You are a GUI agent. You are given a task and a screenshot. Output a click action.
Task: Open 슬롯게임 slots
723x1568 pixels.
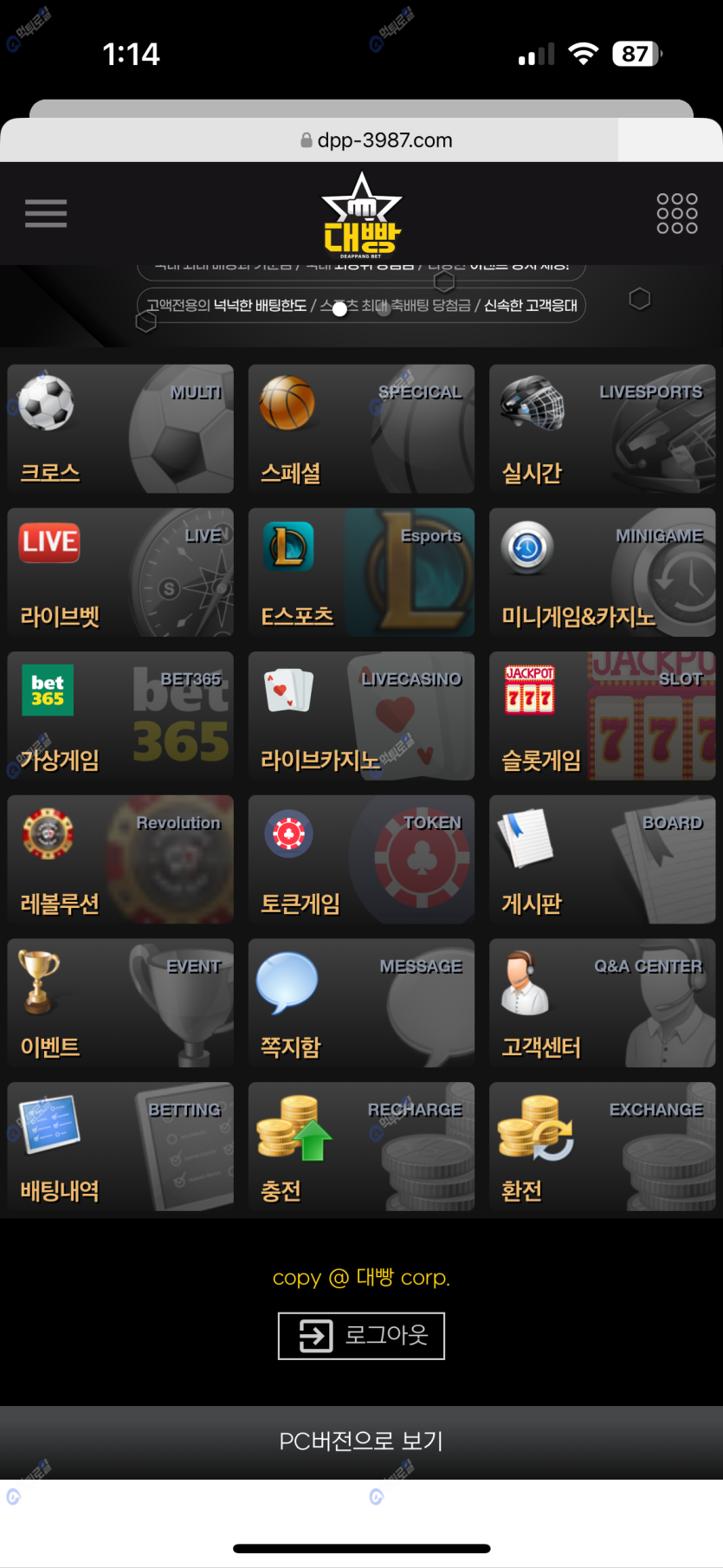coord(602,716)
